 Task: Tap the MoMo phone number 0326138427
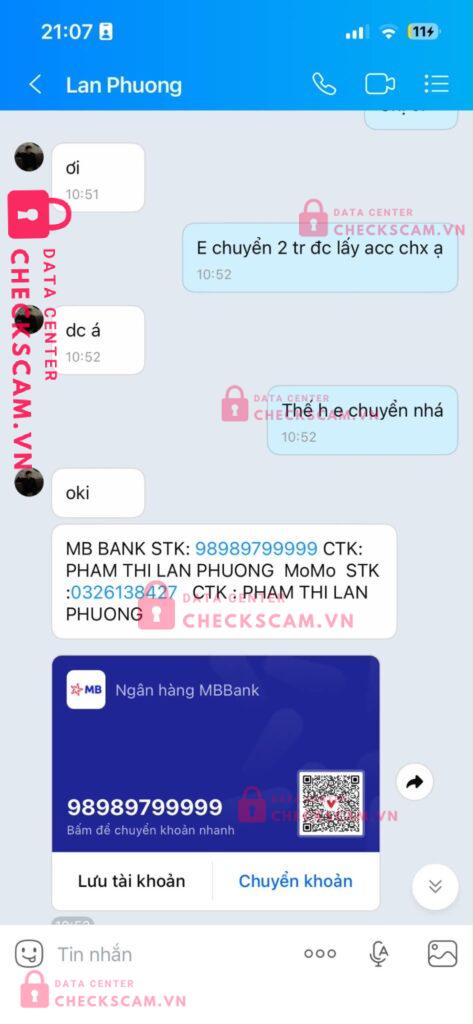pos(124,592)
